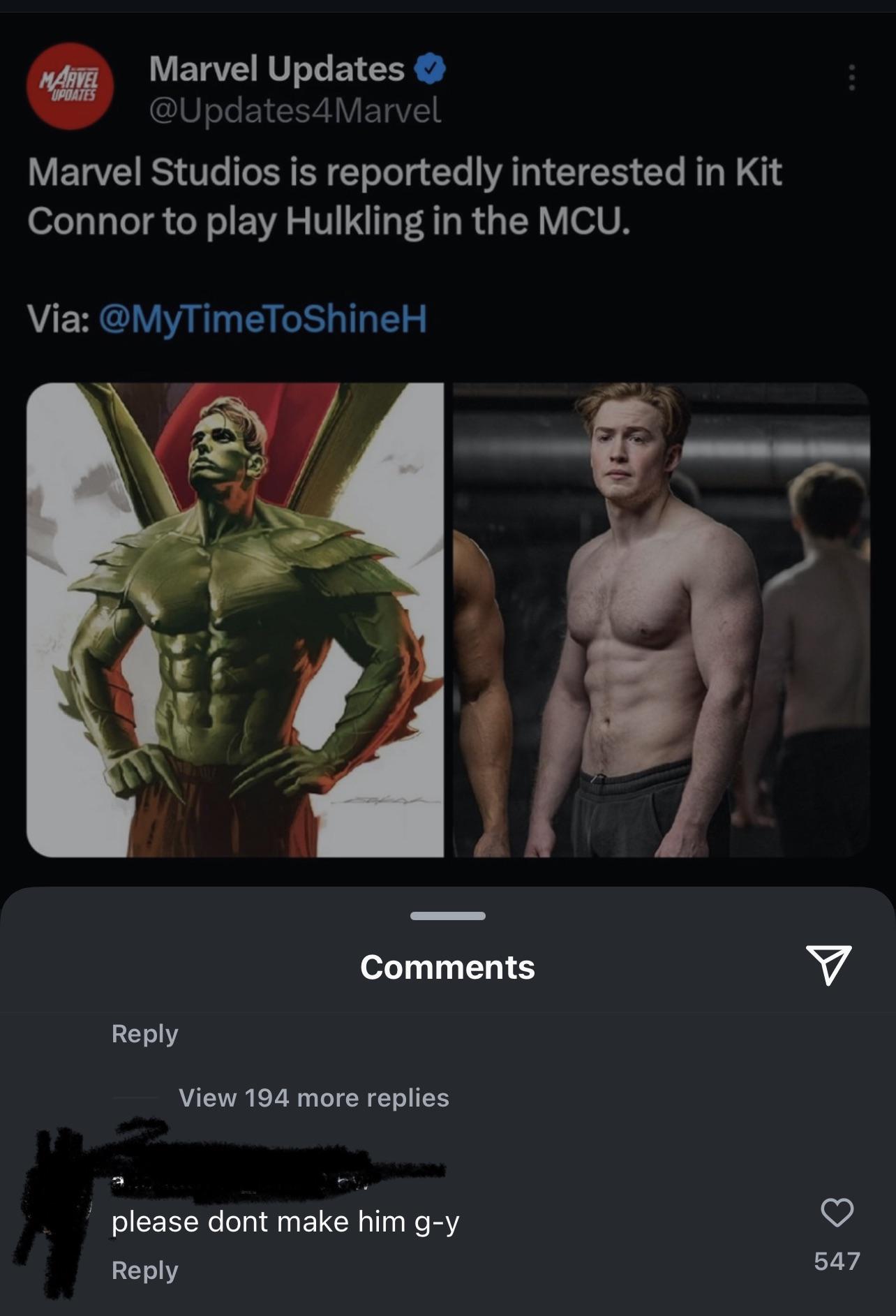Like the "please dont make him g-y" comment
Viewport: 896px width, 1316px height.
click(x=837, y=1212)
